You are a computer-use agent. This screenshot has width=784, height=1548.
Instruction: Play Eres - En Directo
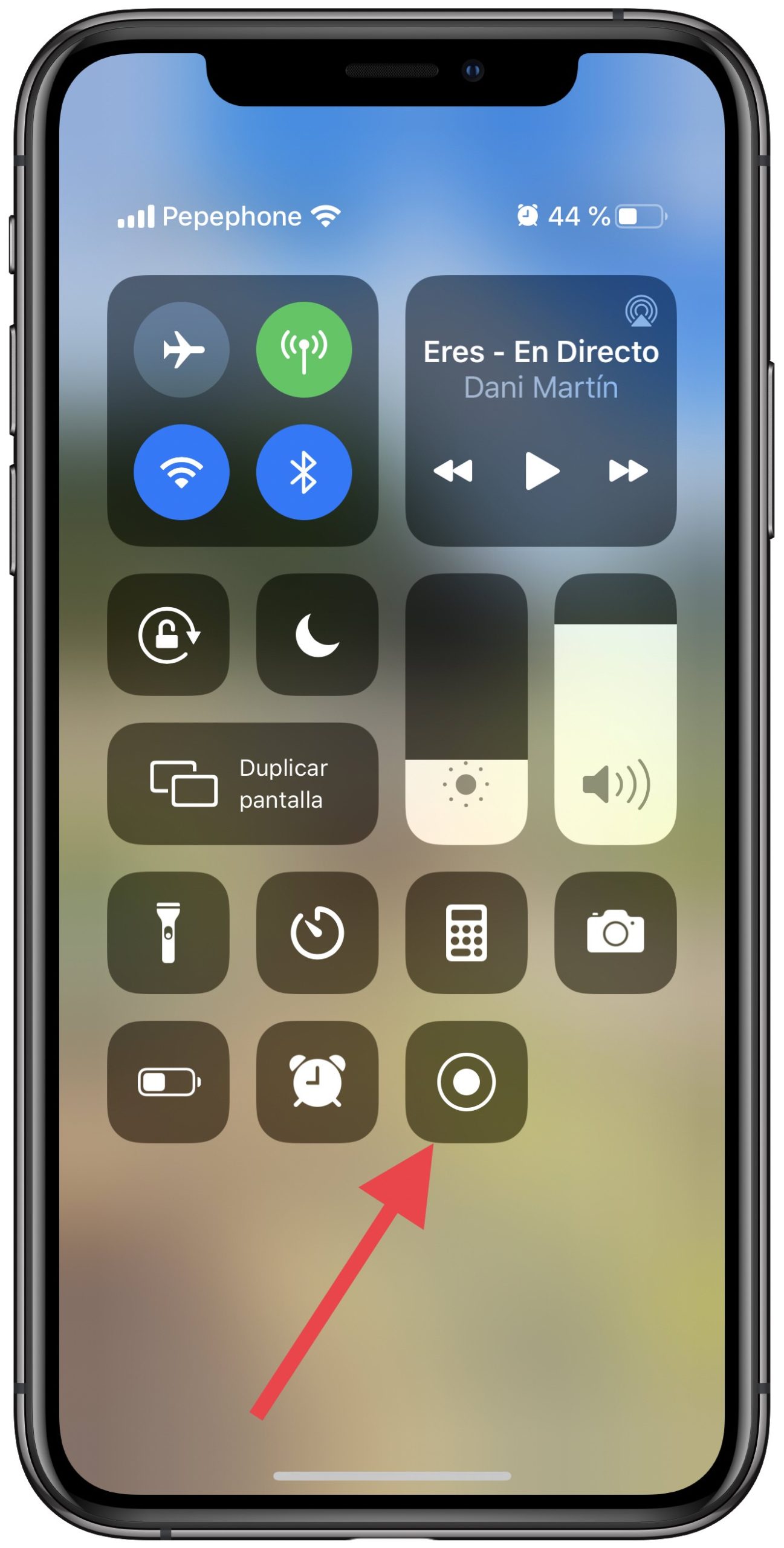tap(541, 470)
